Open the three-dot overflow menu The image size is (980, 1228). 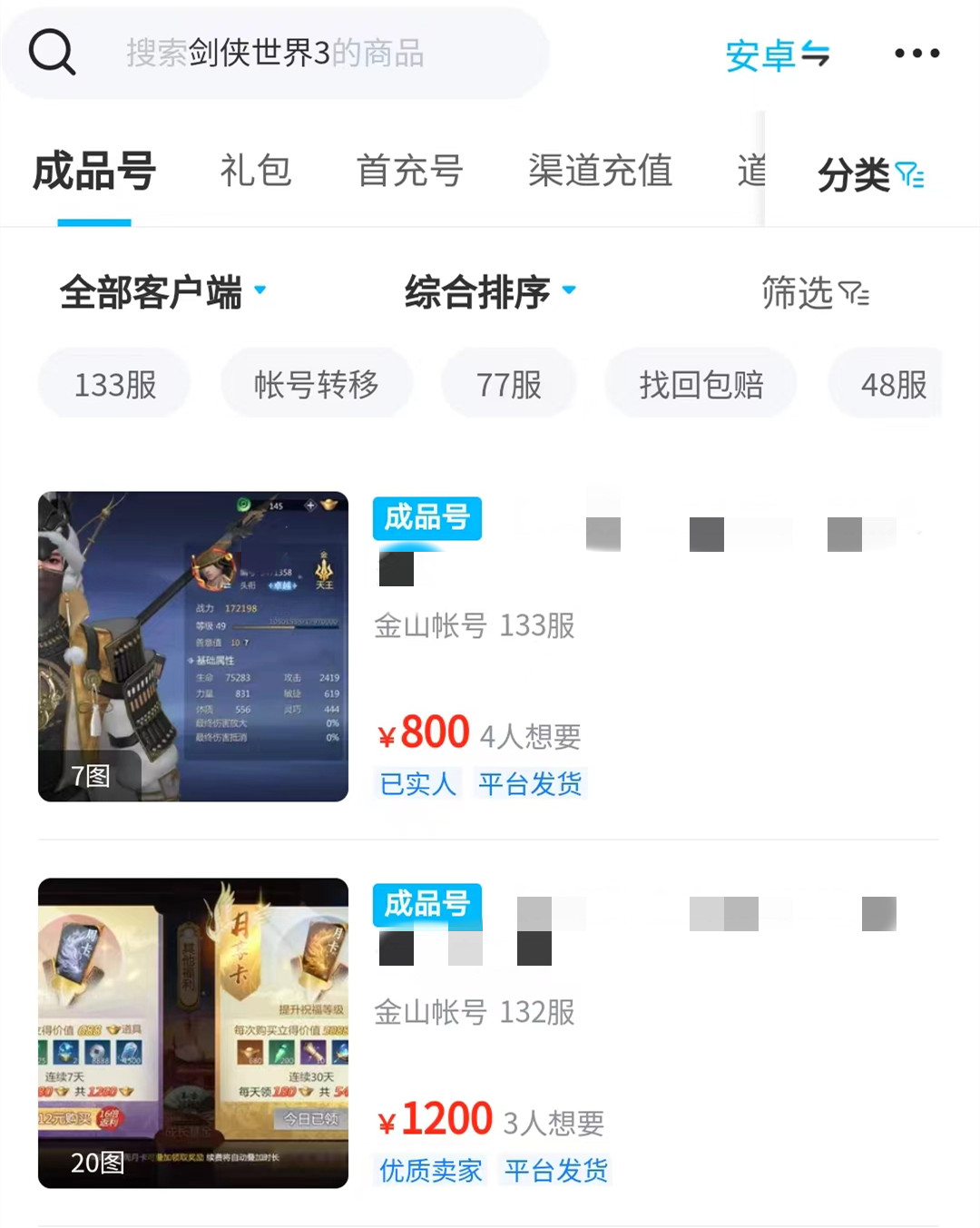click(916, 54)
